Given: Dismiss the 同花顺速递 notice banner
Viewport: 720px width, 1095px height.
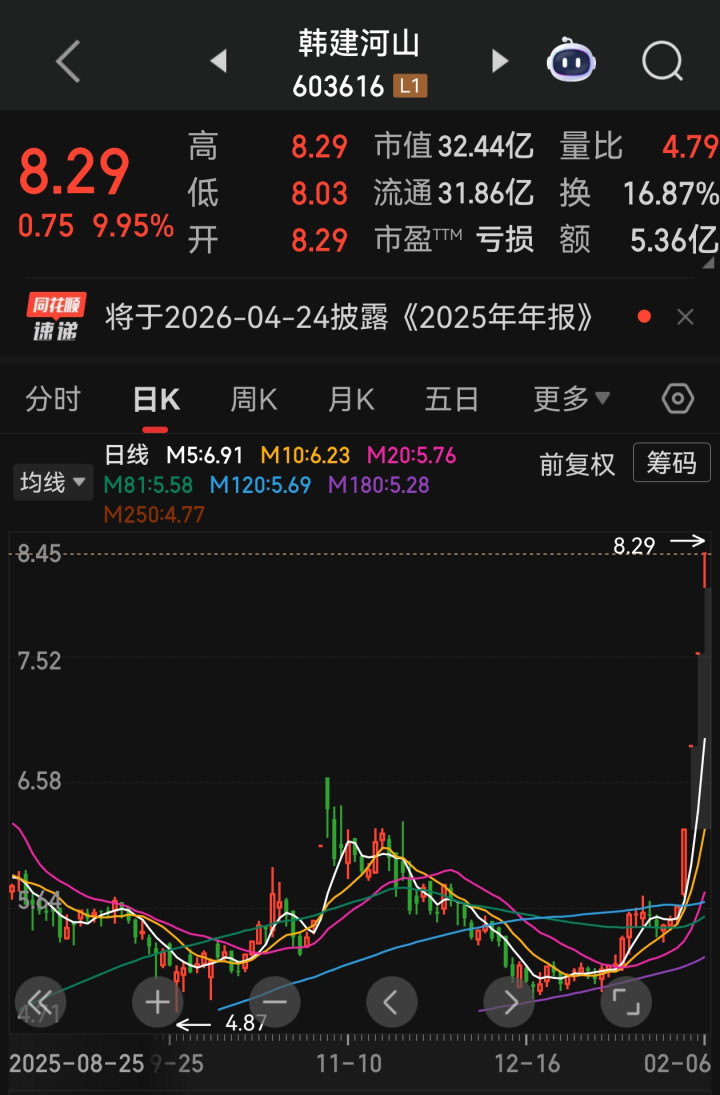Looking at the screenshot, I should (685, 318).
